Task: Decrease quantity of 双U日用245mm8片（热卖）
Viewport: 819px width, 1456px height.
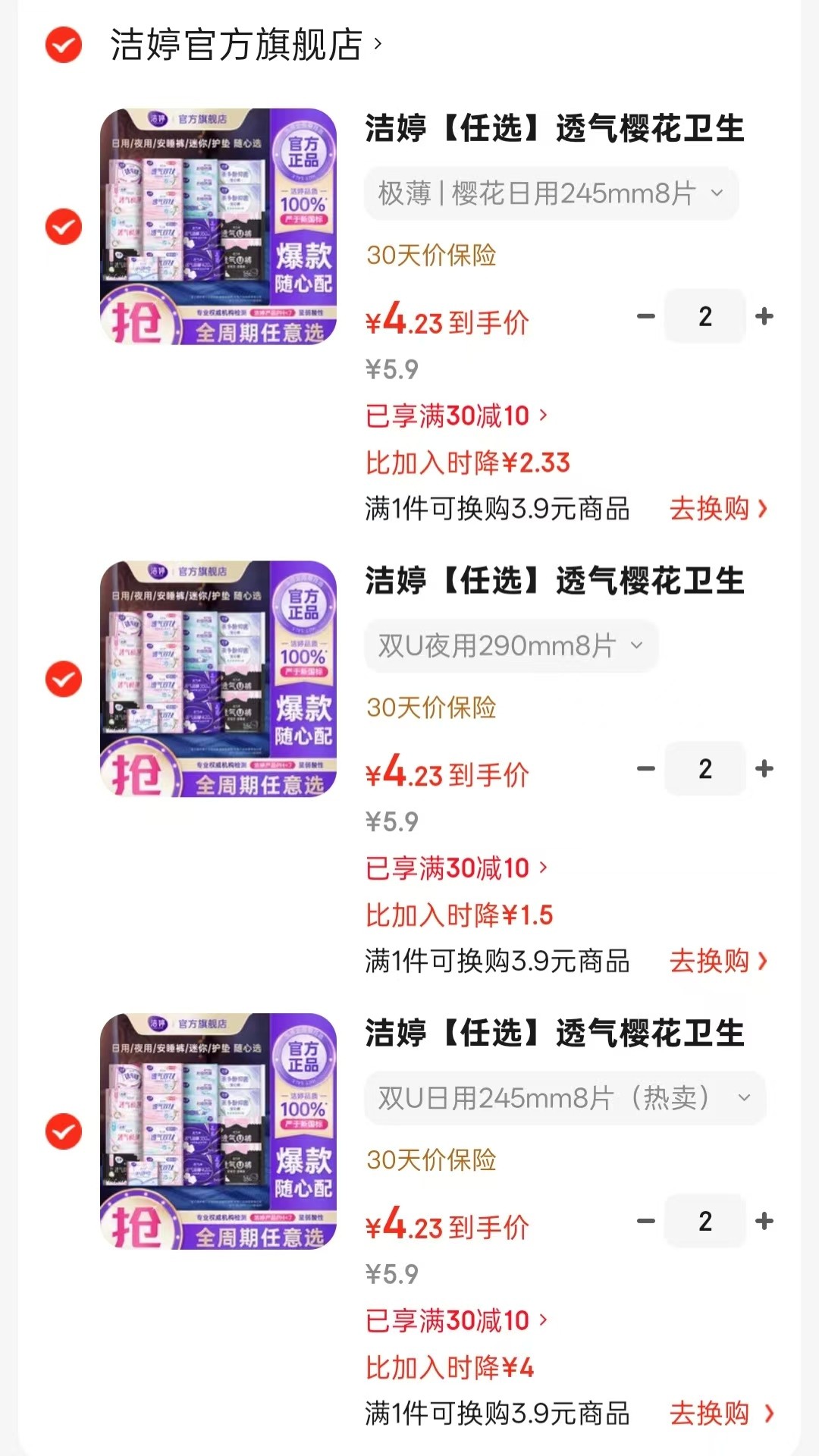Action: (646, 1221)
